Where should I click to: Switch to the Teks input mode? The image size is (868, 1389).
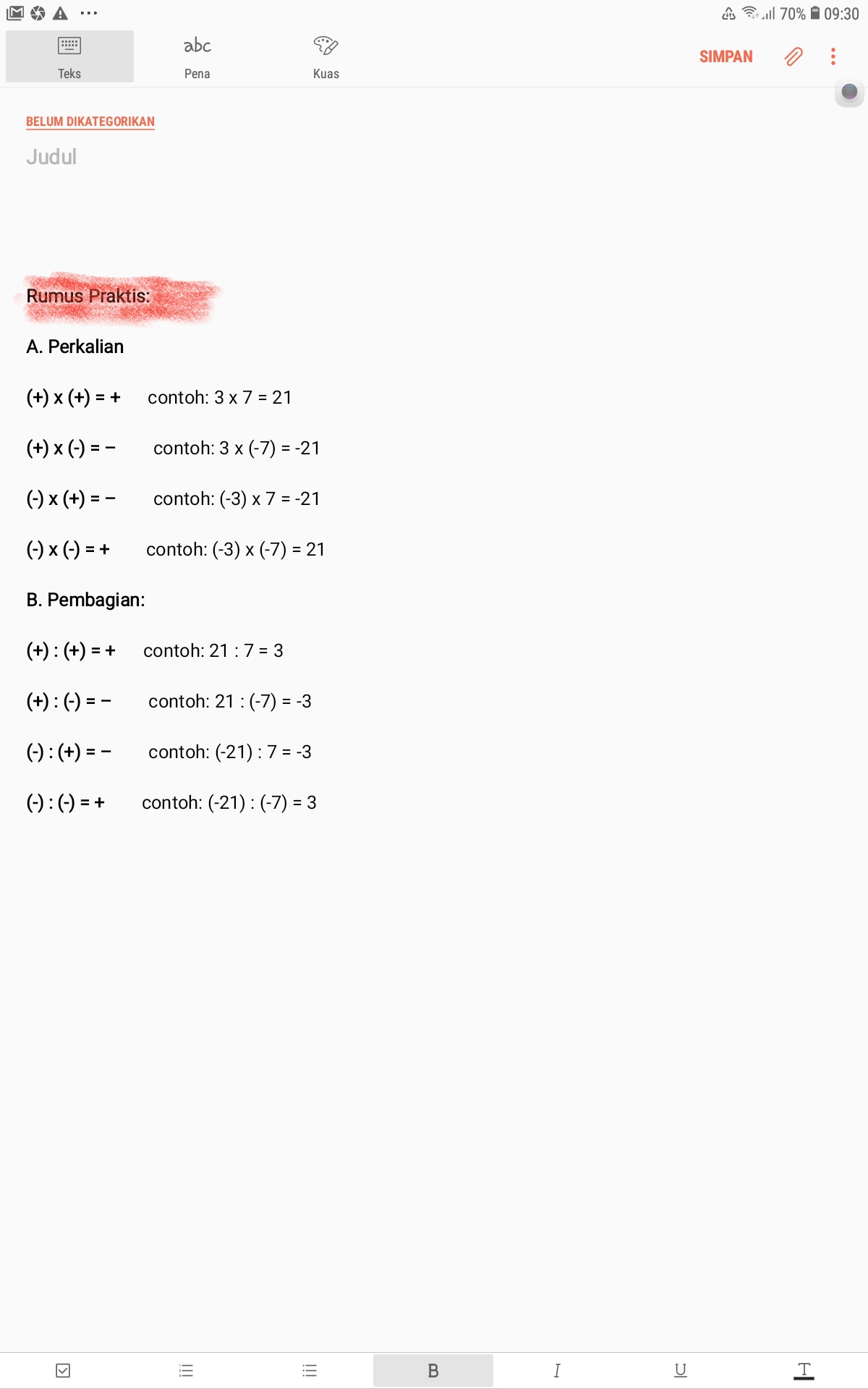[69, 56]
